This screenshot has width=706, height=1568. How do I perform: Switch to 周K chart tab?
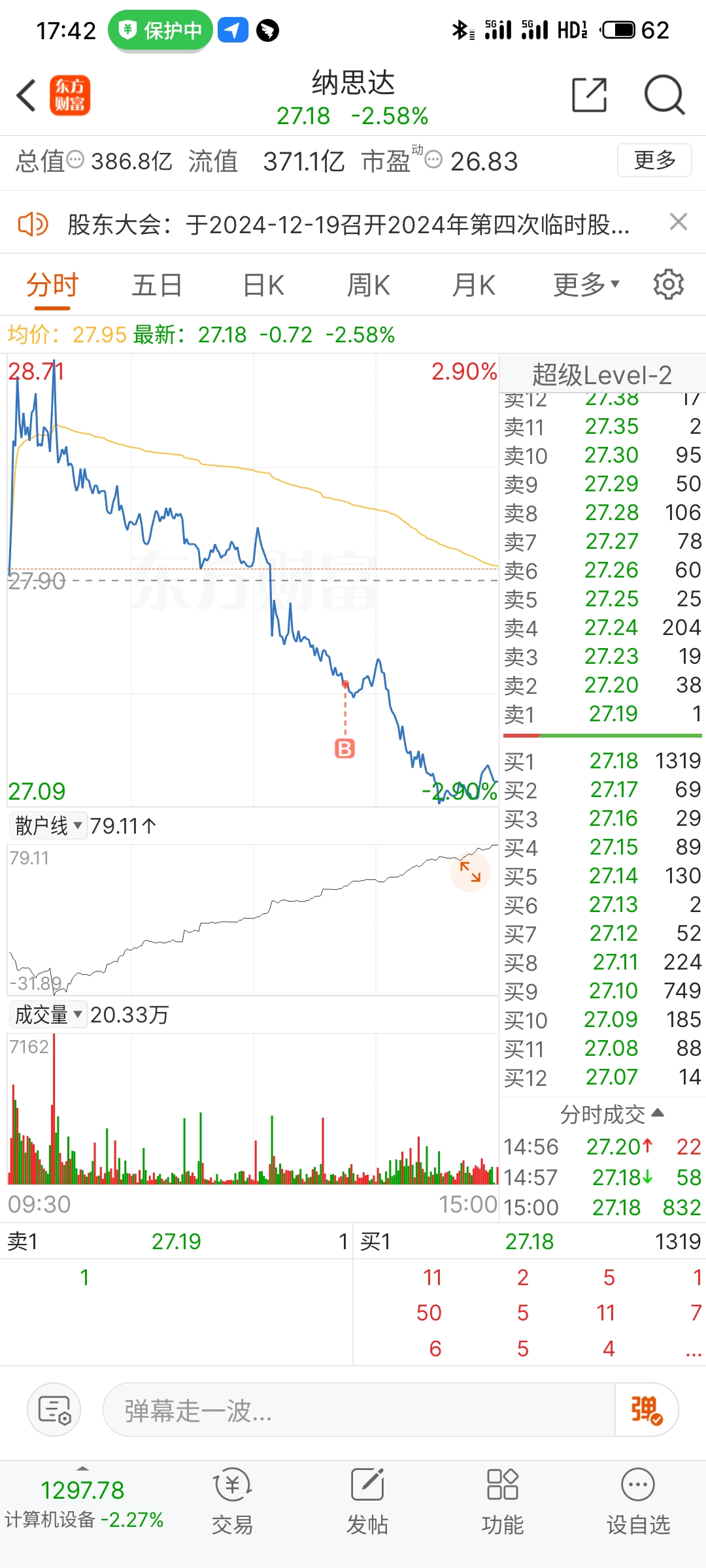point(368,286)
